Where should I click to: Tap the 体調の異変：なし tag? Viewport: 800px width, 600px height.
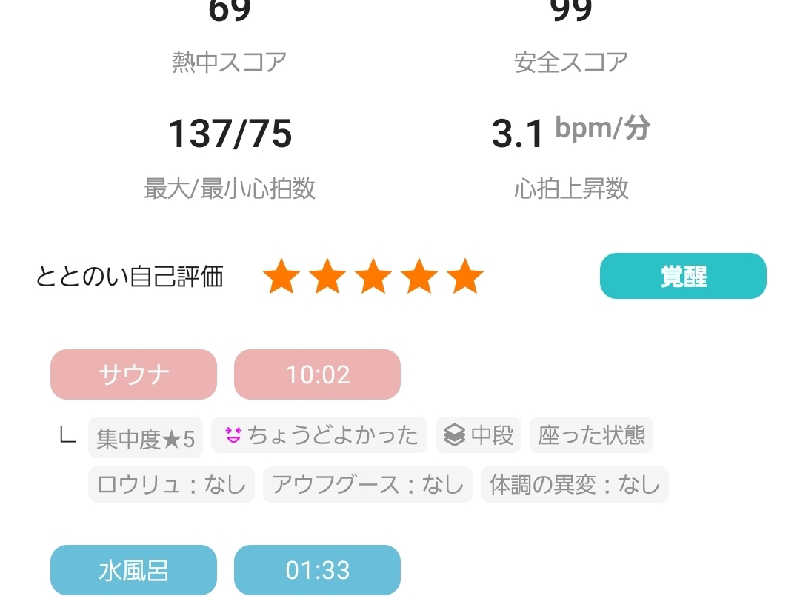(575, 485)
